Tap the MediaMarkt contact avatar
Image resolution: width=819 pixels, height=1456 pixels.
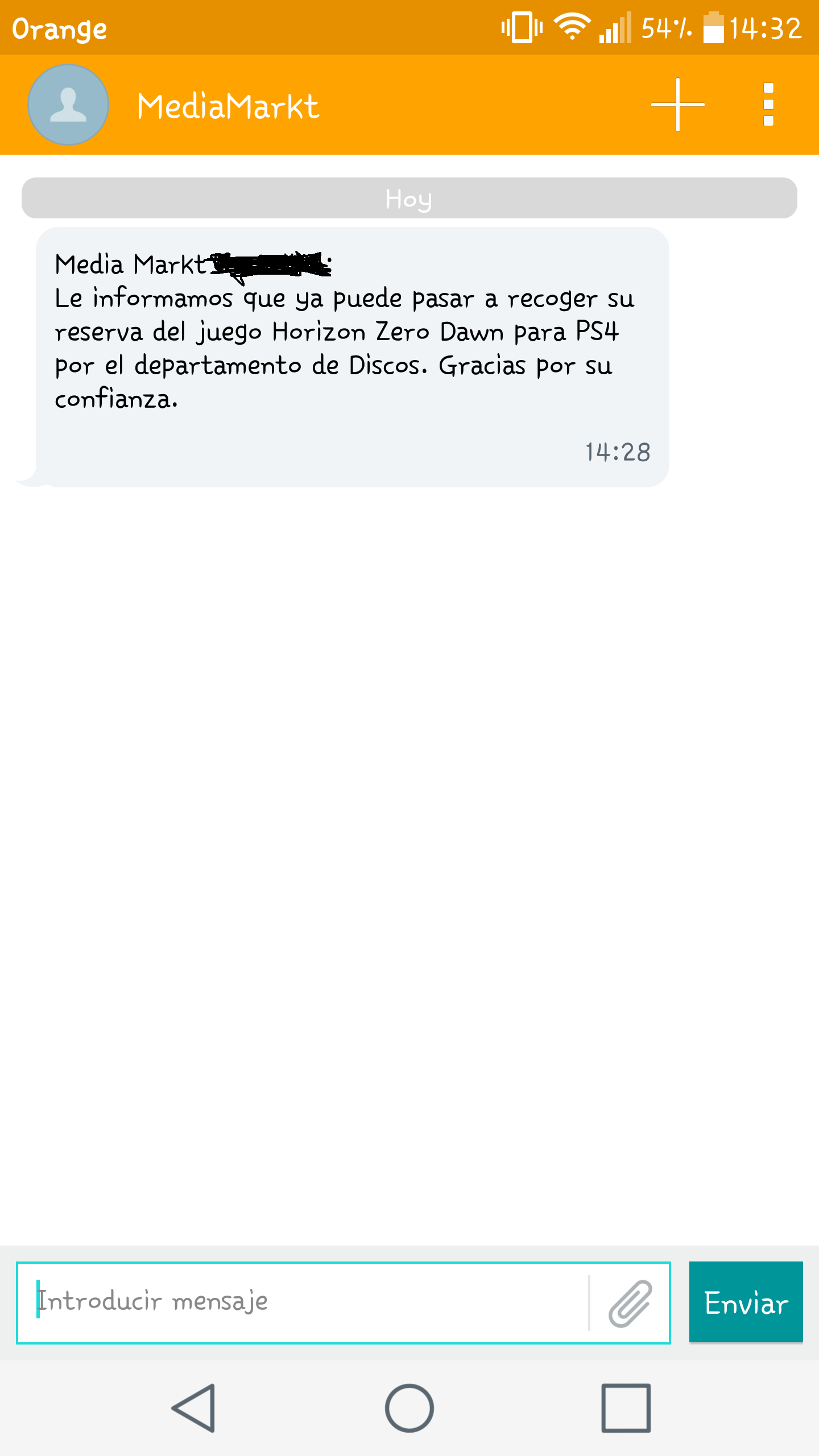point(68,105)
